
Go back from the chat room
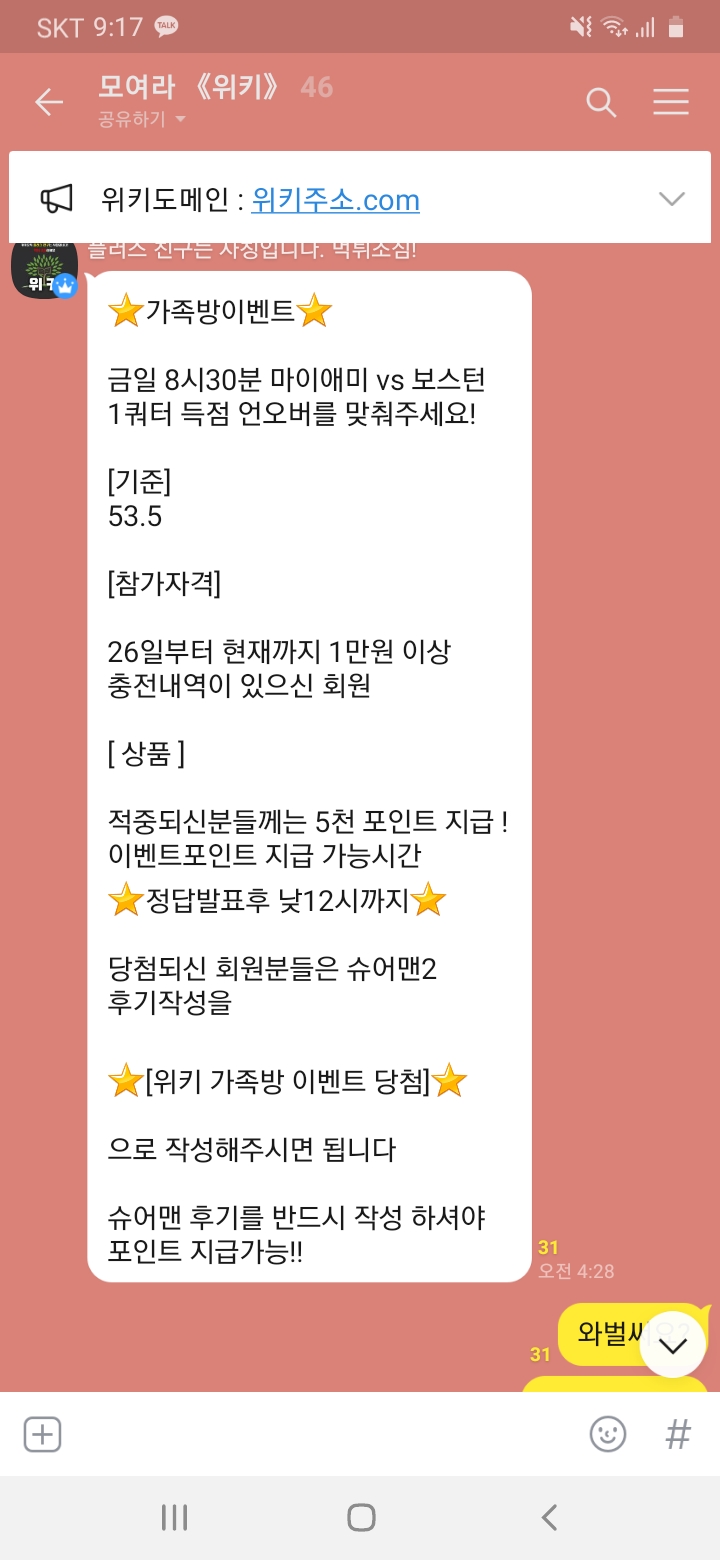(x=48, y=102)
